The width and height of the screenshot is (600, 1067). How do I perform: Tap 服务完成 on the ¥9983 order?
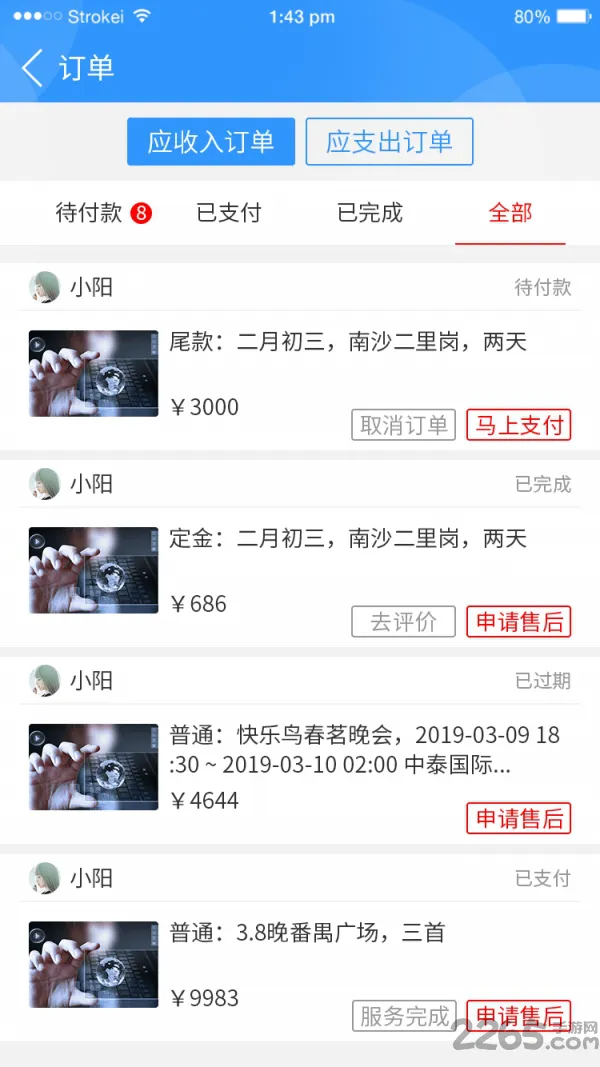point(403,1016)
